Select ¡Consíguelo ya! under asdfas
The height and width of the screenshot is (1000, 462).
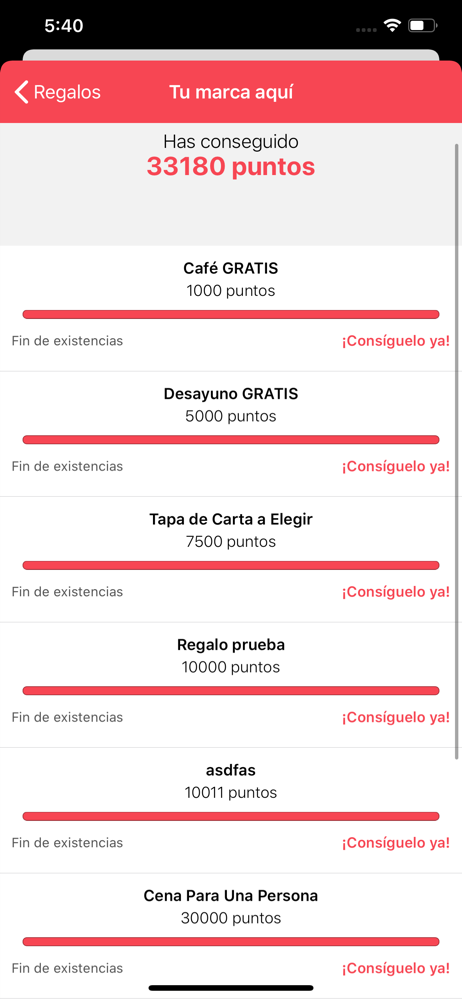396,843
